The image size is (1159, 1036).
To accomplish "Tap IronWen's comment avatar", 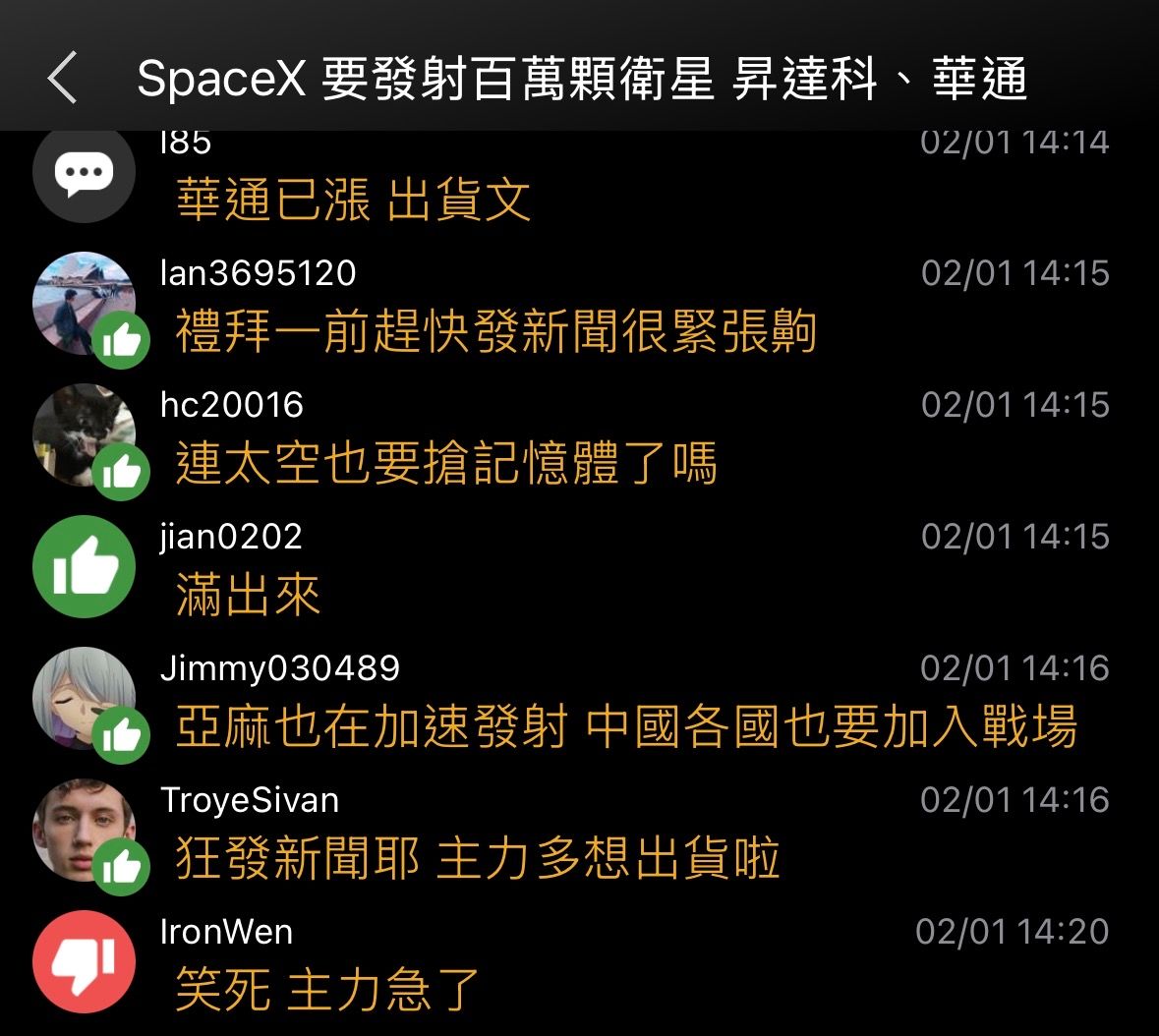I will [x=84, y=962].
